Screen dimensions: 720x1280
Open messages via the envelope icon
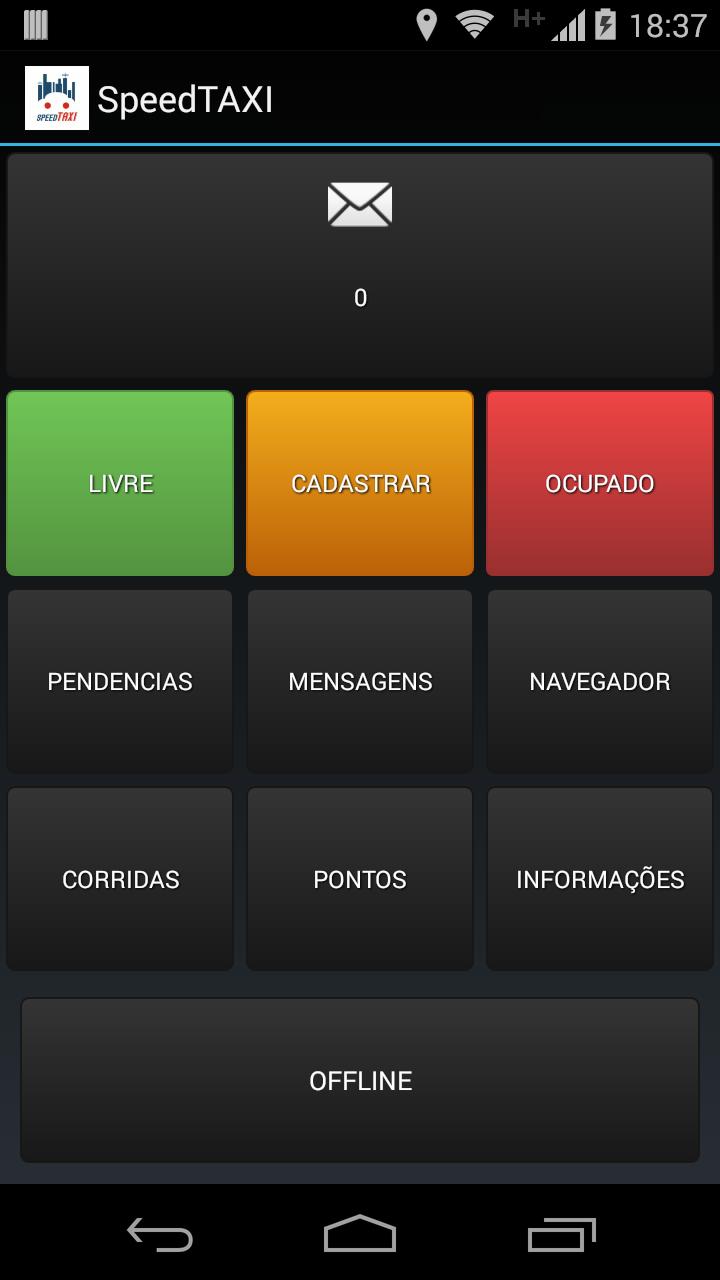(x=360, y=205)
